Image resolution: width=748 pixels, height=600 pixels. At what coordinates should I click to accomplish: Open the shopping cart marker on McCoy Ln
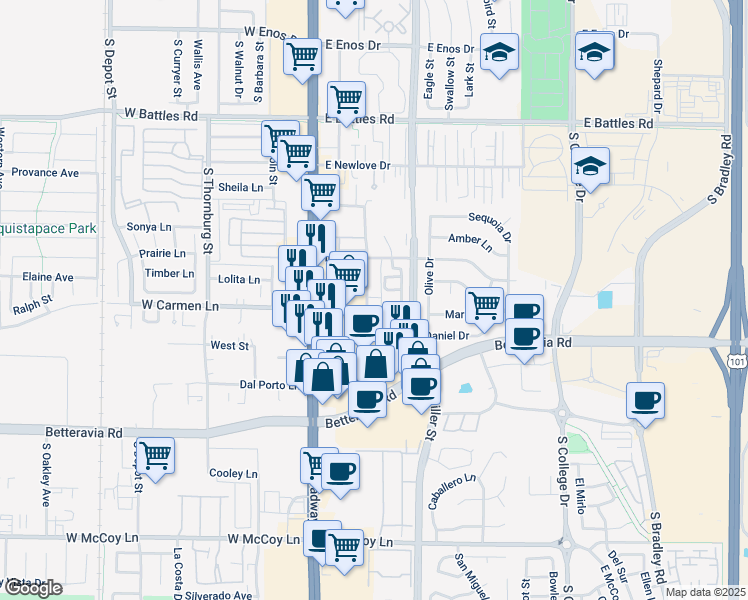tap(345, 548)
